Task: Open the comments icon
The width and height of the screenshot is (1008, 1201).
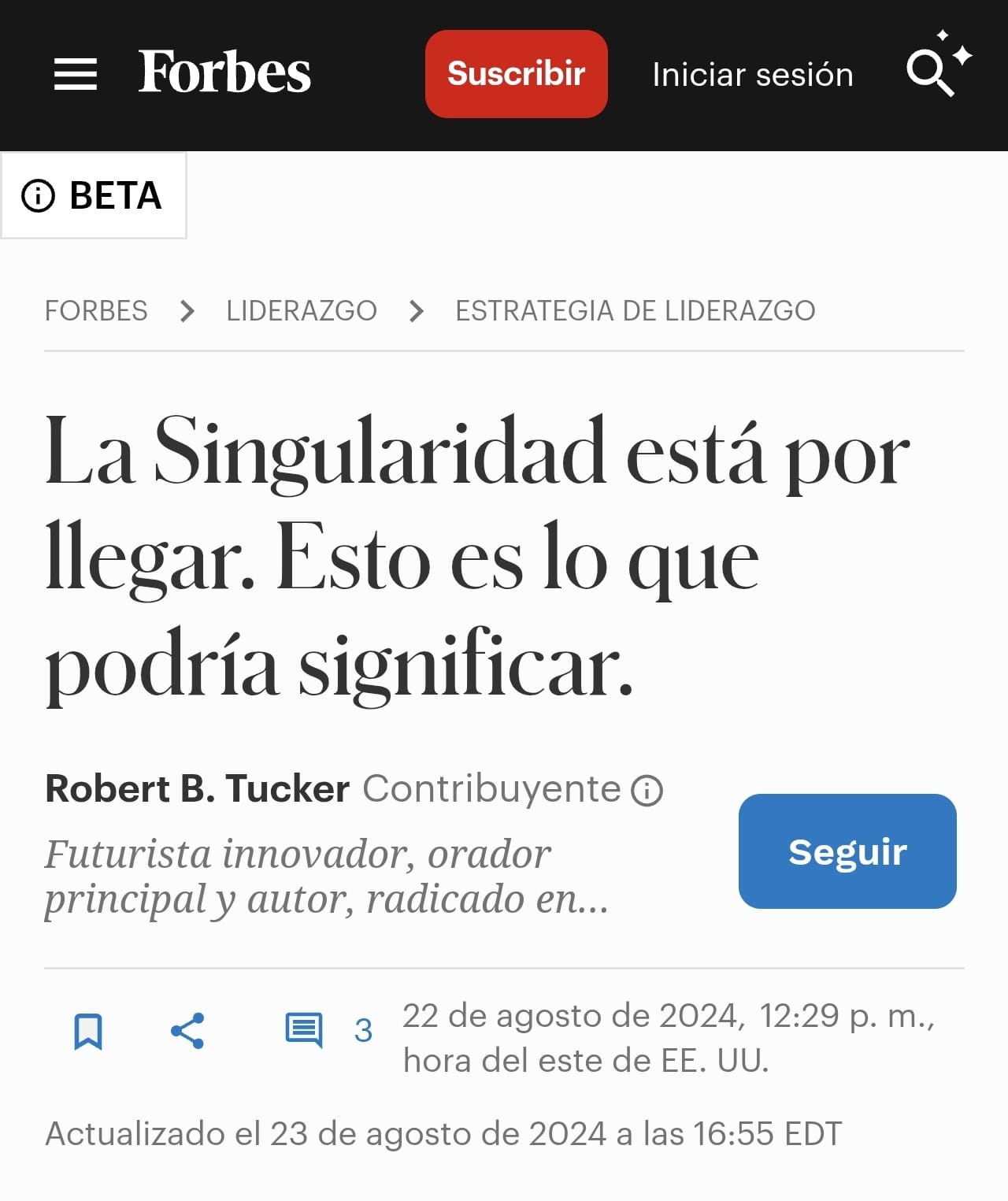Action: (304, 1030)
